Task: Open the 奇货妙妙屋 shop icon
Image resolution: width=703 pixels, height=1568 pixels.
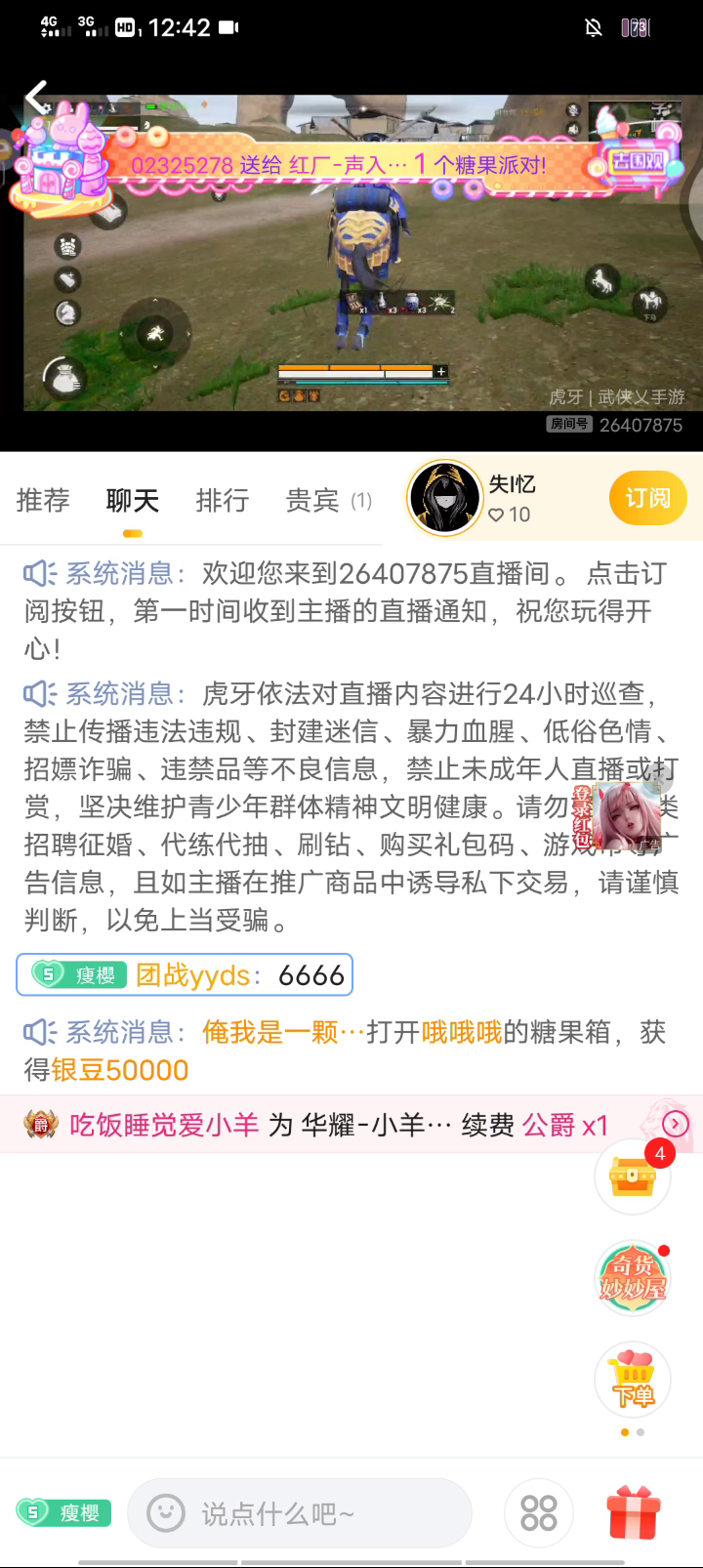Action: [x=633, y=1277]
